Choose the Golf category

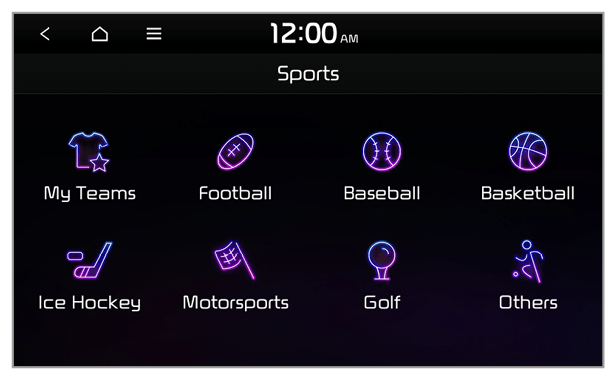point(382,276)
